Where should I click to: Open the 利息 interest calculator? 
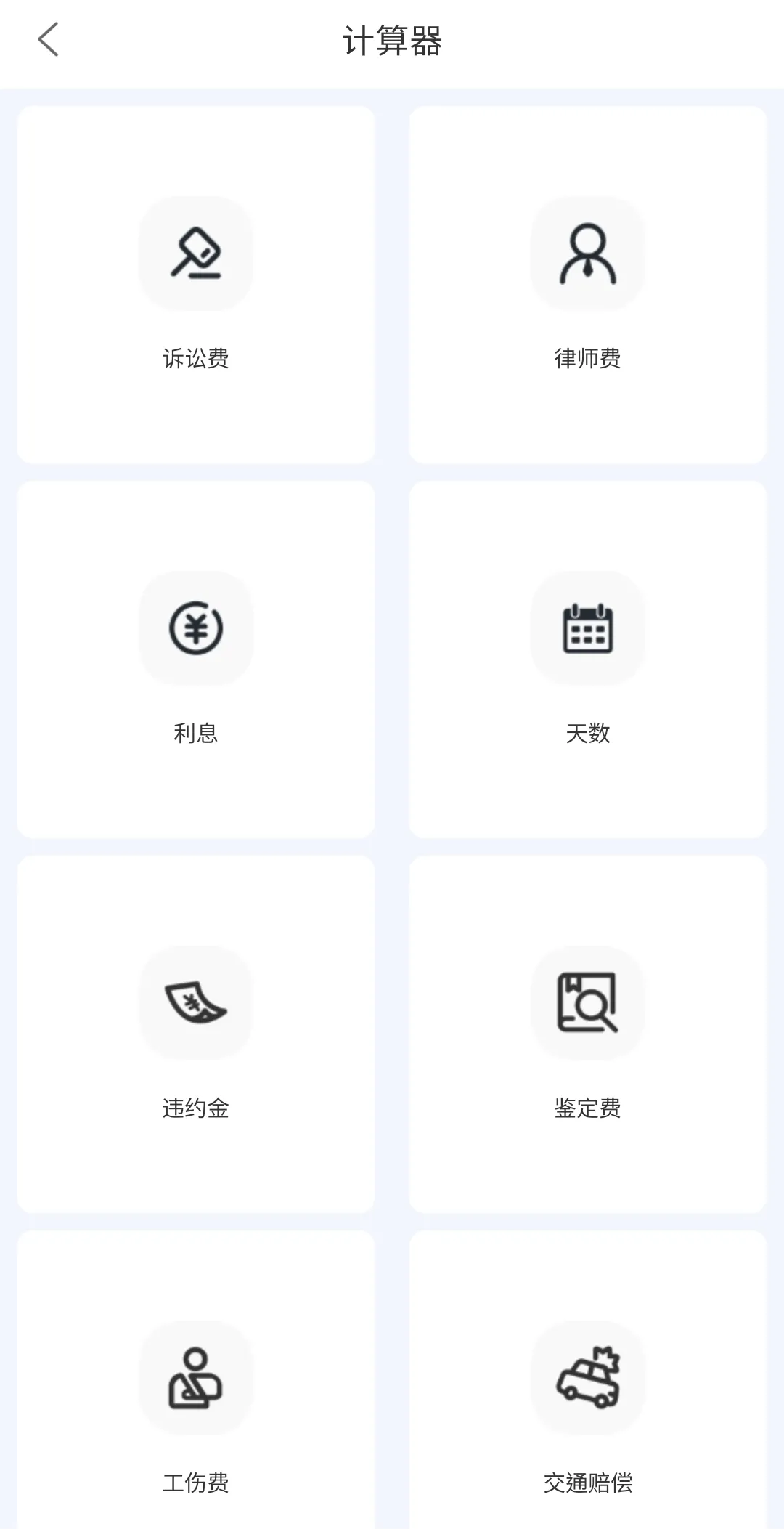tap(196, 659)
